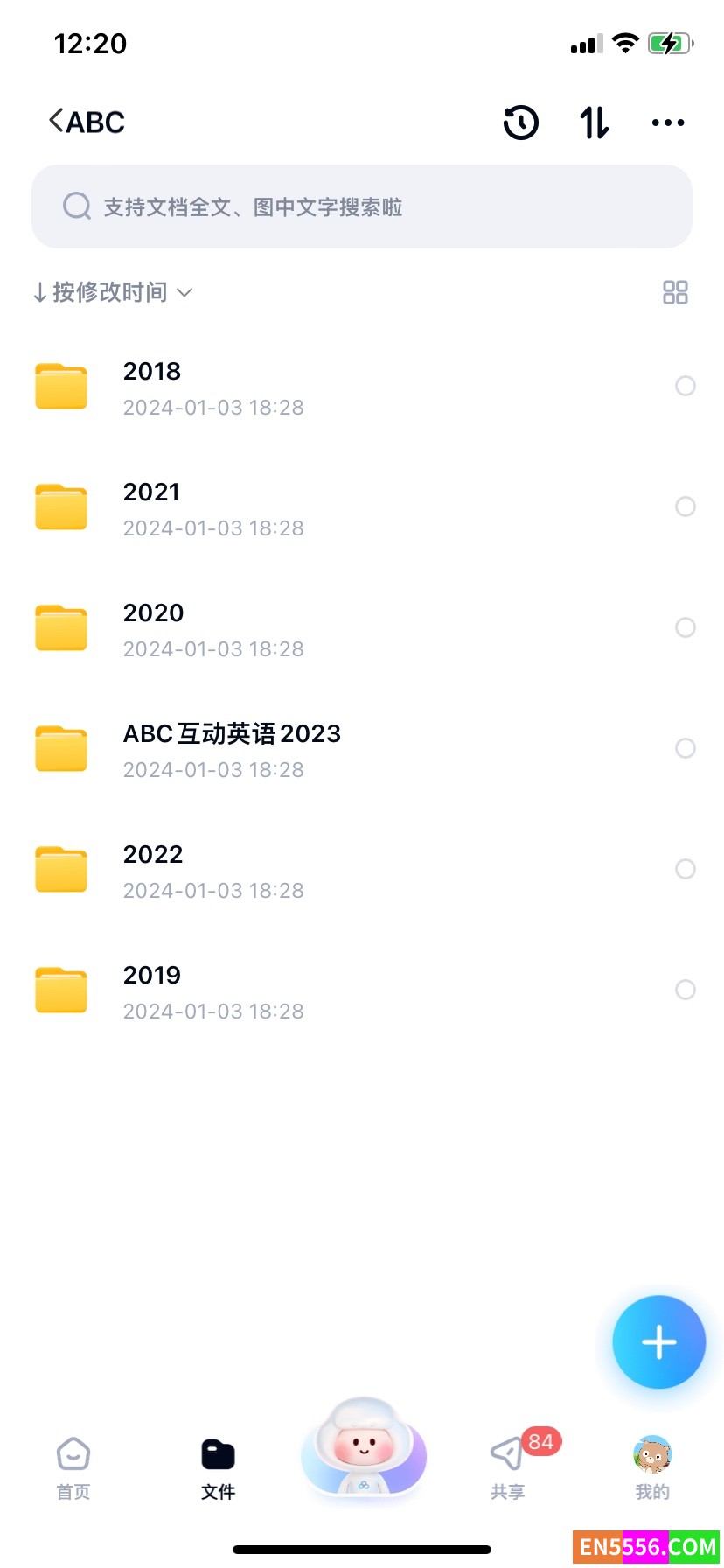Switch to the 共享 tab
This screenshot has width=724, height=1568.
pyautogui.click(x=508, y=1466)
